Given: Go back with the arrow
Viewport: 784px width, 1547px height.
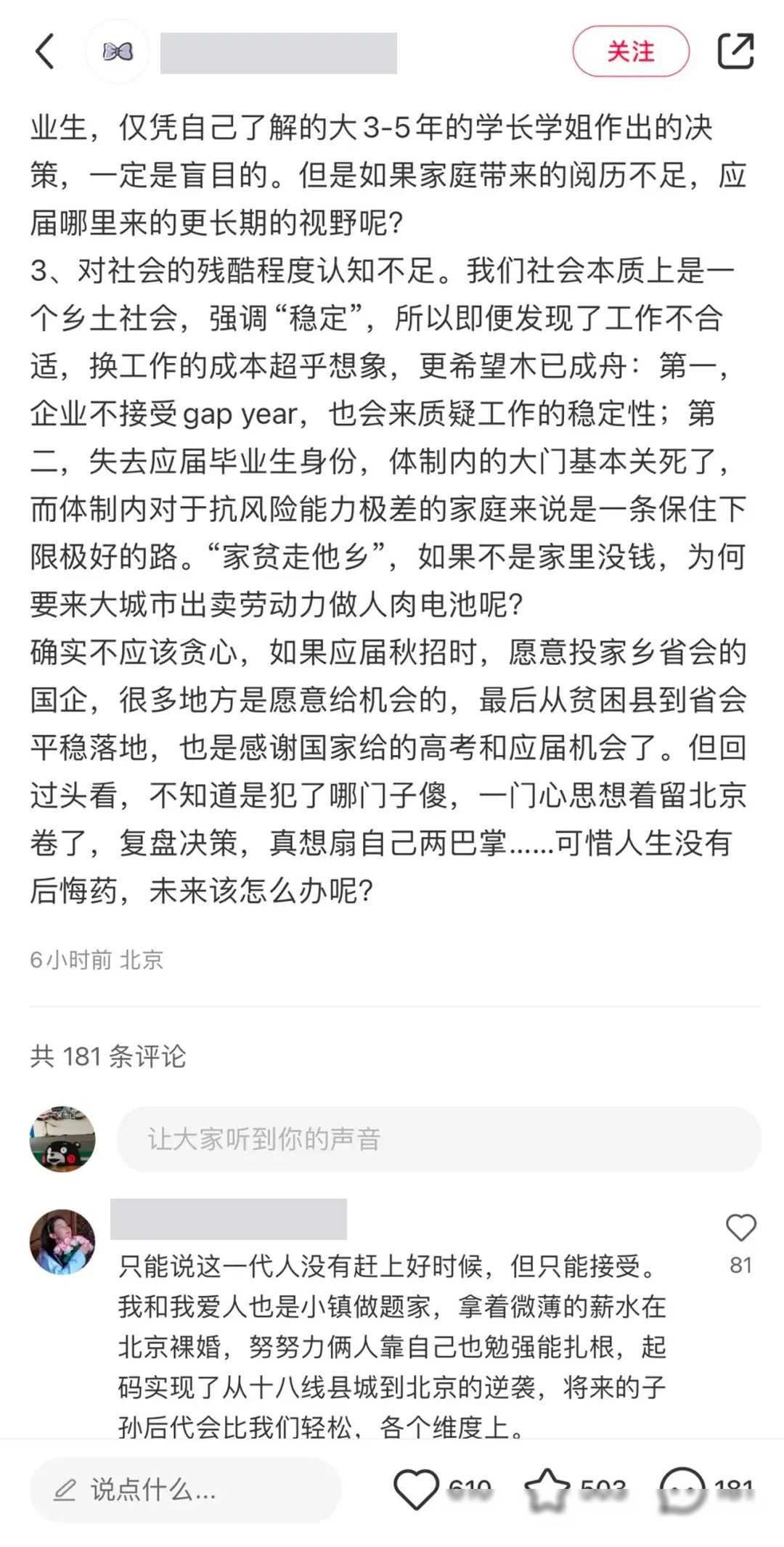Looking at the screenshot, I should (45, 52).
